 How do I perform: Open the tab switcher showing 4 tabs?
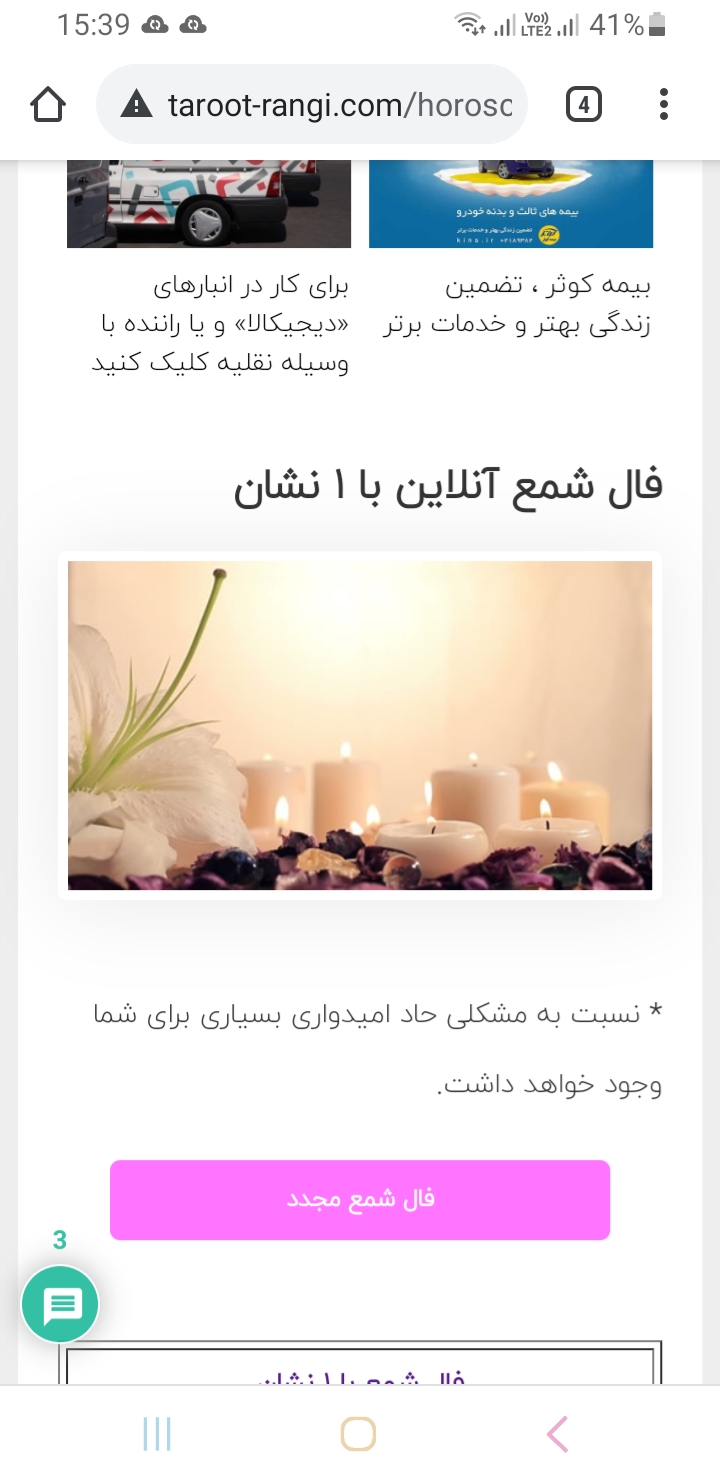[x=584, y=104]
